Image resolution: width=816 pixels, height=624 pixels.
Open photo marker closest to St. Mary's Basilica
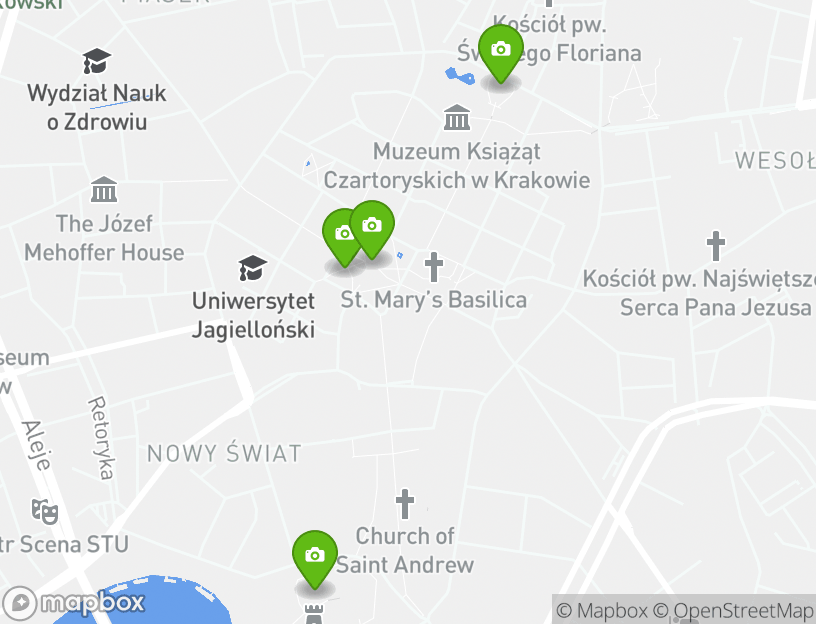(x=372, y=226)
